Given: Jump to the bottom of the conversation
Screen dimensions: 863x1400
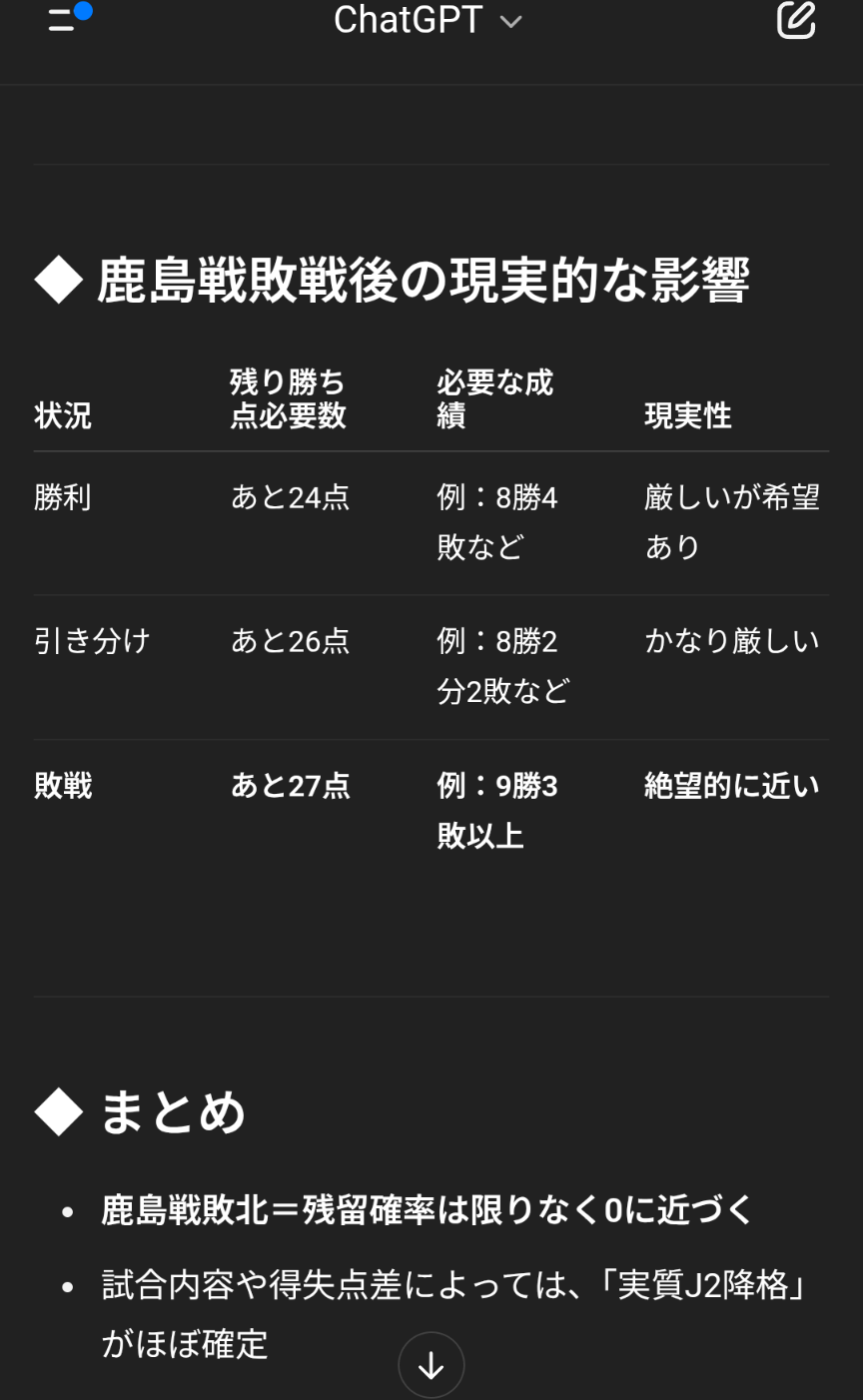Looking at the screenshot, I should [x=431, y=1365].
